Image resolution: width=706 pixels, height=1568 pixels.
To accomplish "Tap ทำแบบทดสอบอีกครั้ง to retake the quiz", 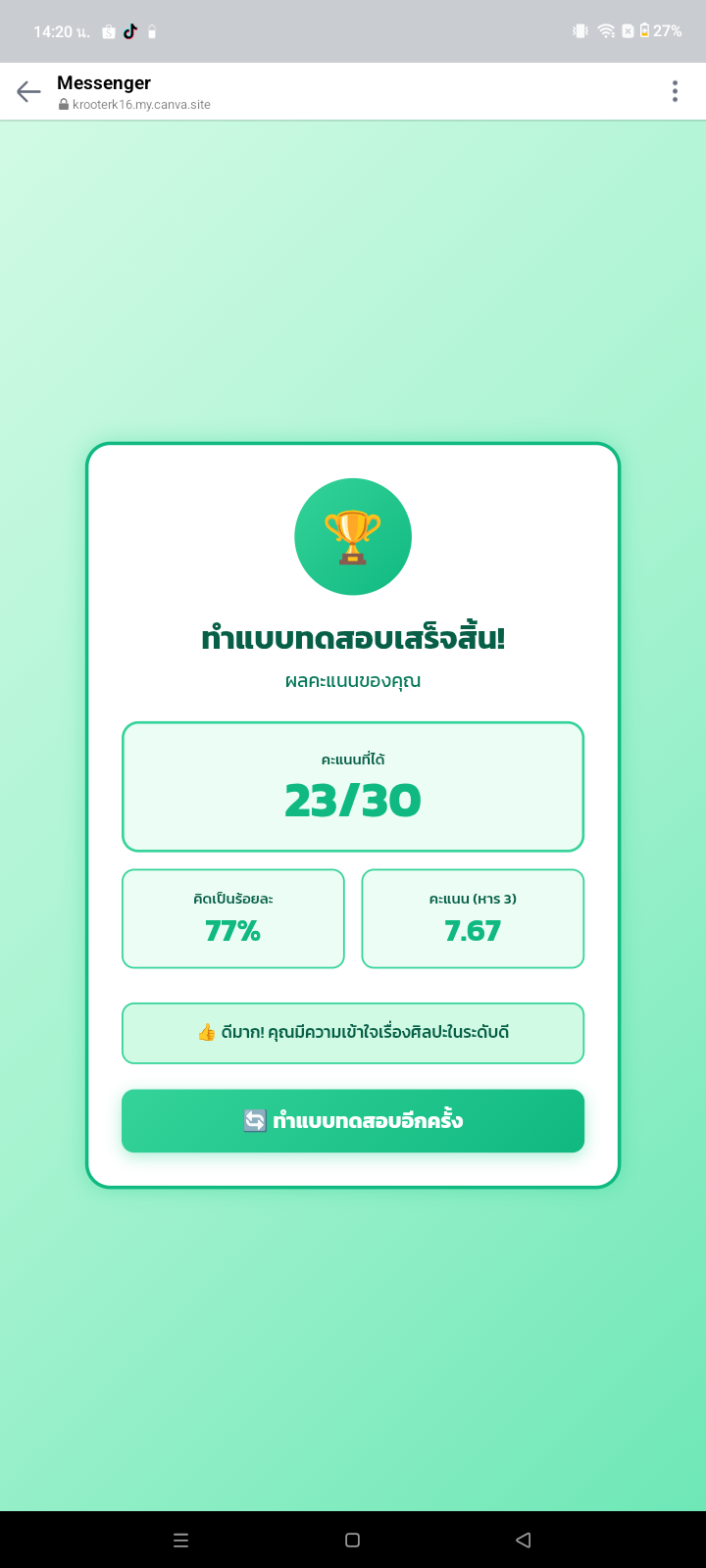I will [353, 1120].
